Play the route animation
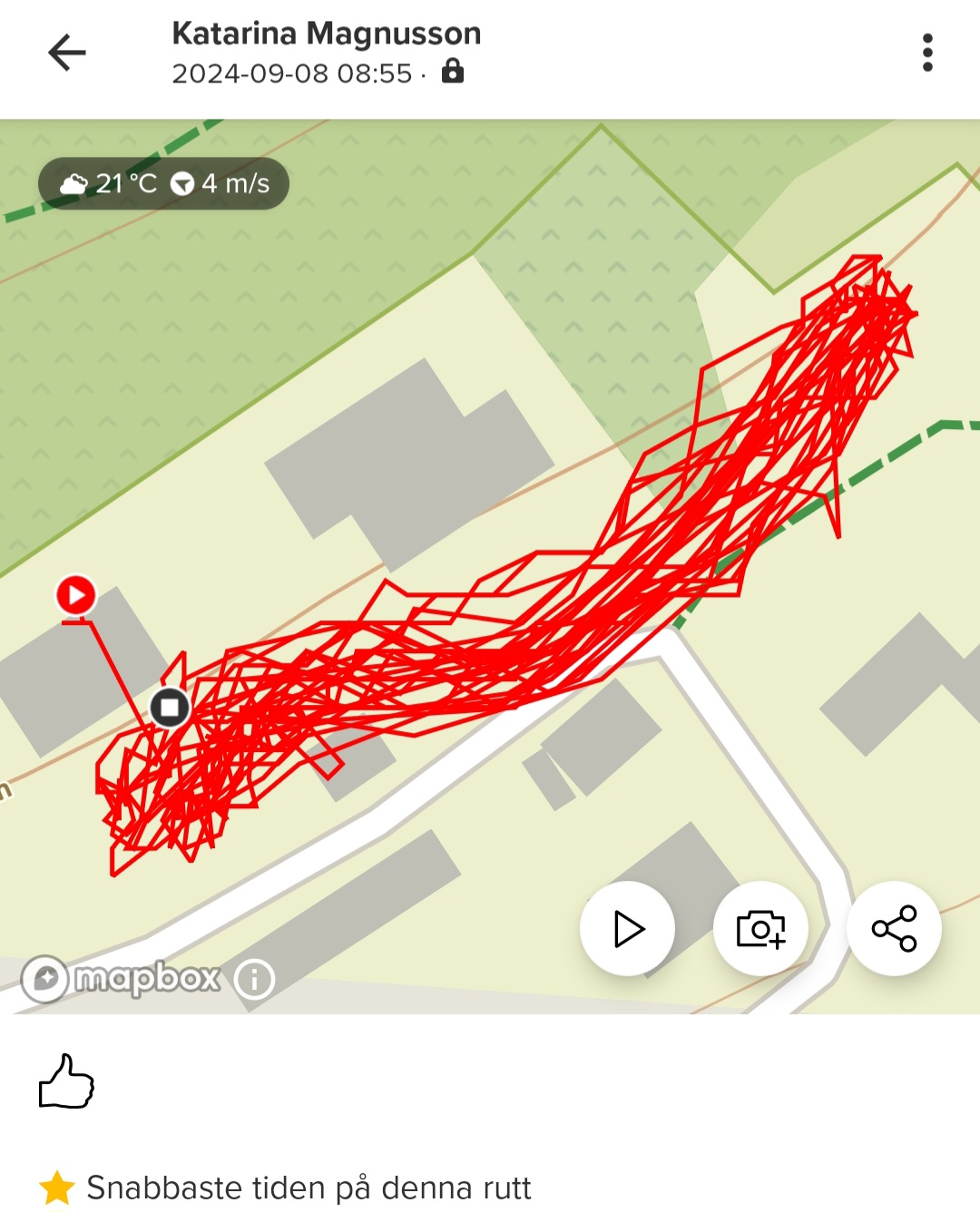Viewport: 980px width, 1212px height. point(627,929)
